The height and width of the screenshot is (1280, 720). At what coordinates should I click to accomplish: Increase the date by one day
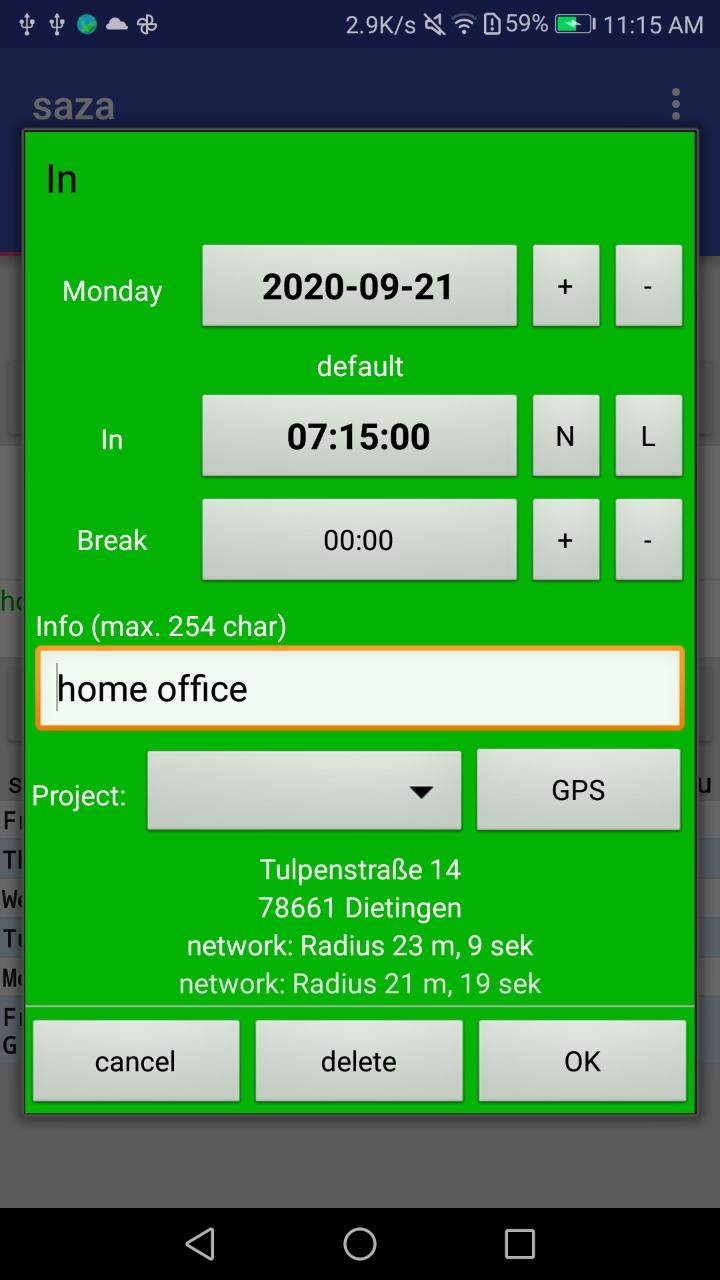click(565, 286)
